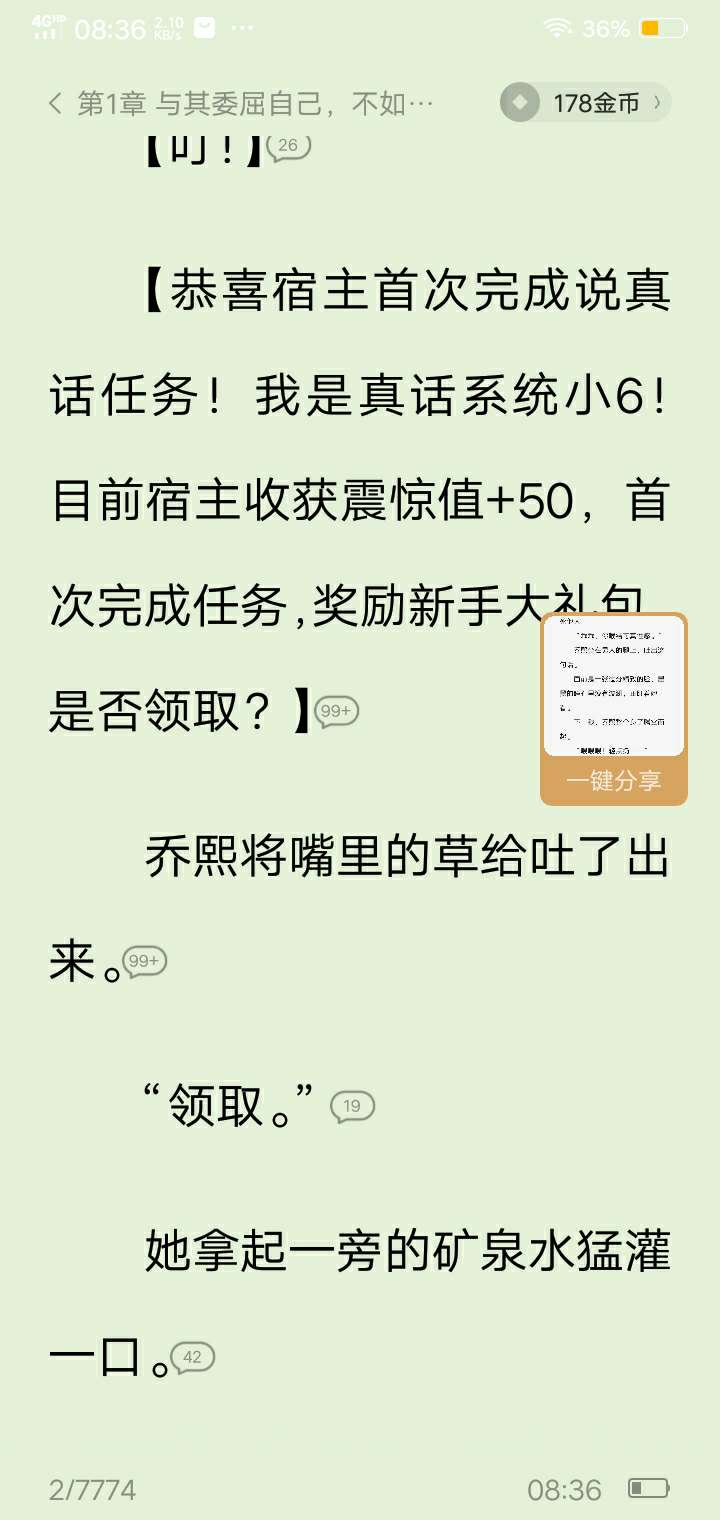Viewport: 720px width, 1520px height.
Task: View 19 comments on “领取。”
Action: pos(352,1106)
